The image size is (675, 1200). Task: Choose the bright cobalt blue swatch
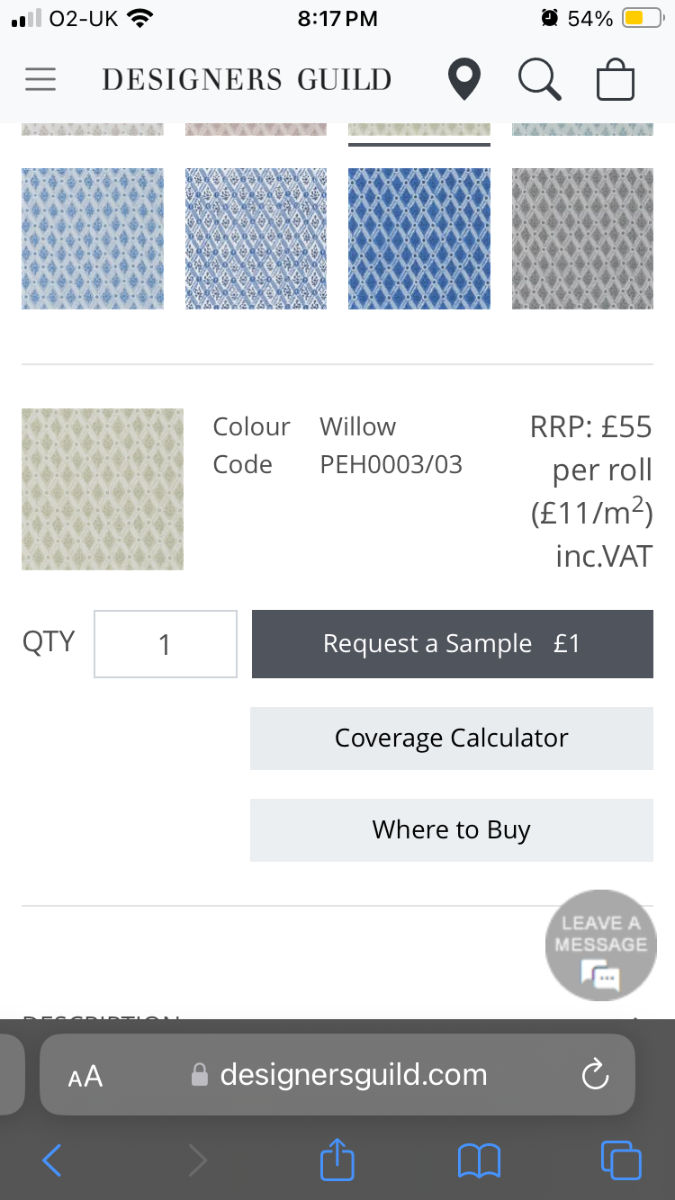click(x=419, y=239)
